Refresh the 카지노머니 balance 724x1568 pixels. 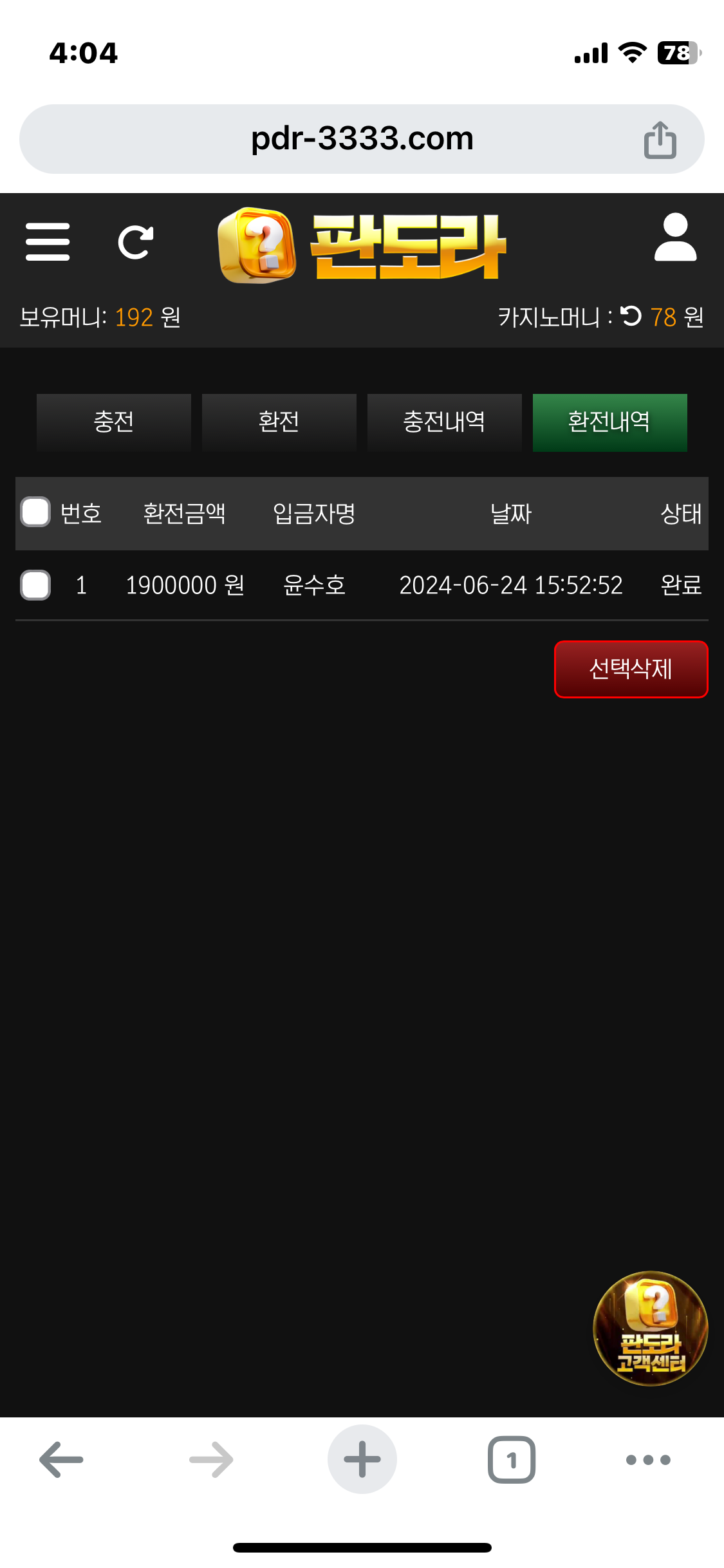pyautogui.click(x=631, y=316)
